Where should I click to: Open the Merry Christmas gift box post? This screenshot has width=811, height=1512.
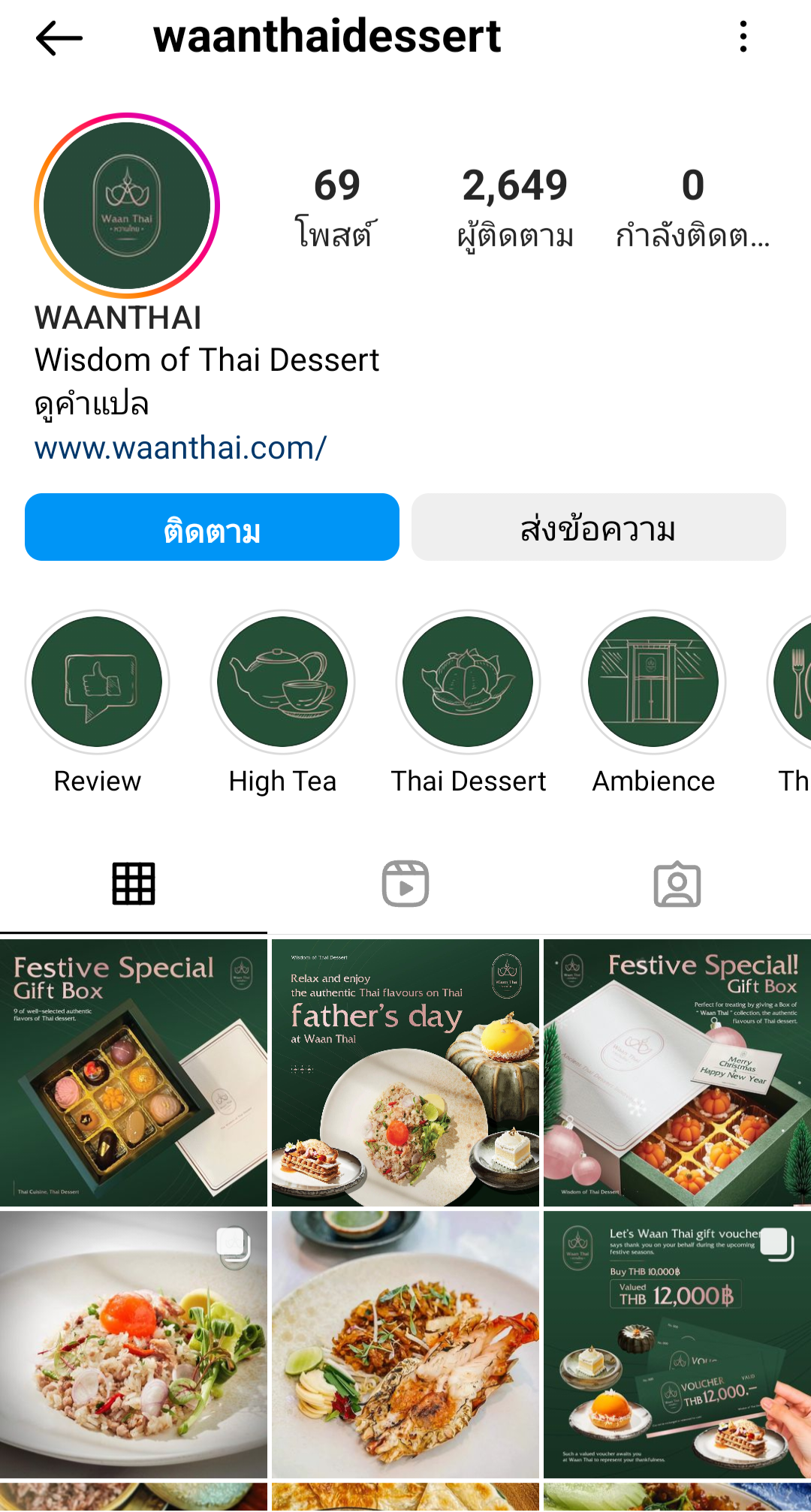pyautogui.click(x=677, y=1073)
